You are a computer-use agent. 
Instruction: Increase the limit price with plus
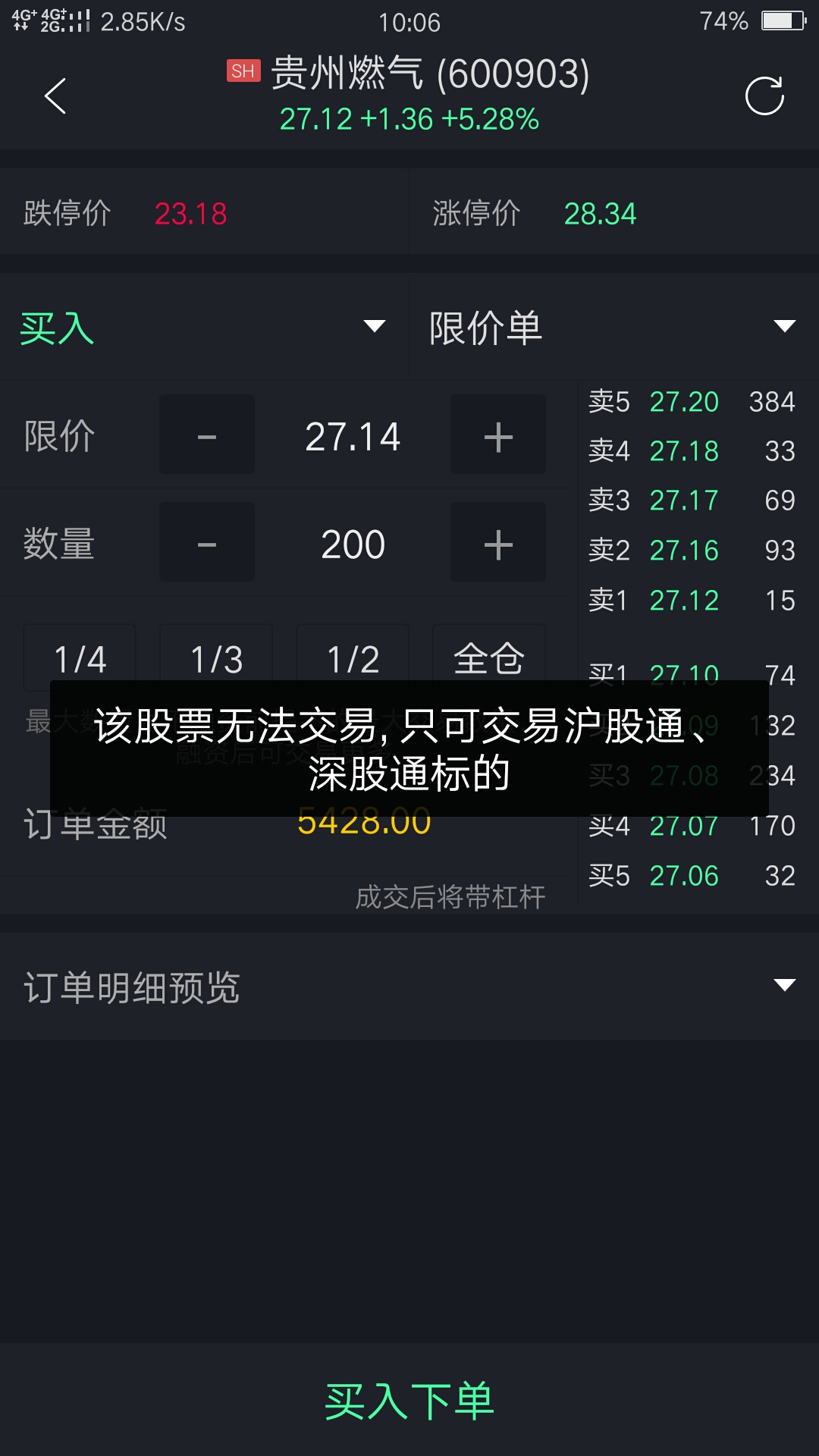coord(497,435)
